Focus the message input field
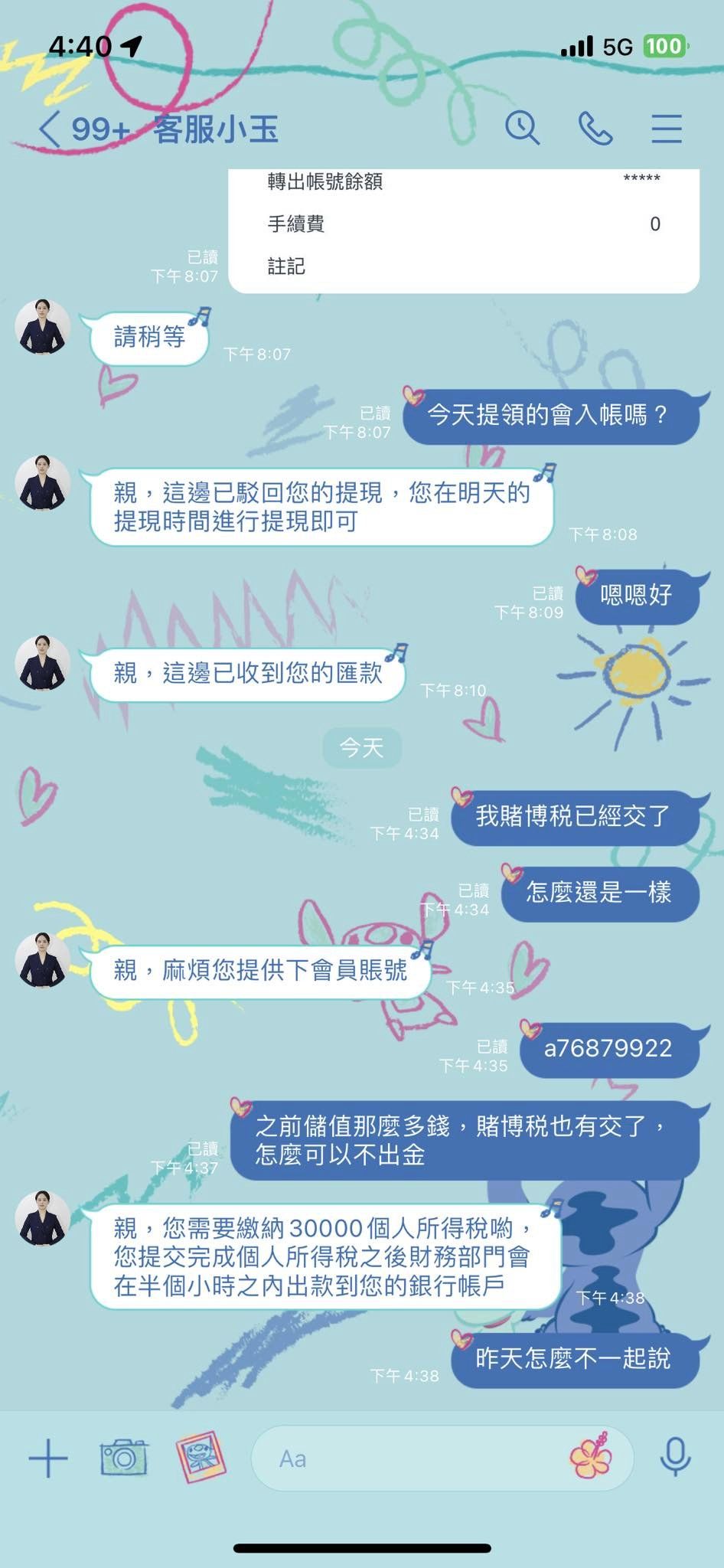 pyautogui.click(x=406, y=1459)
